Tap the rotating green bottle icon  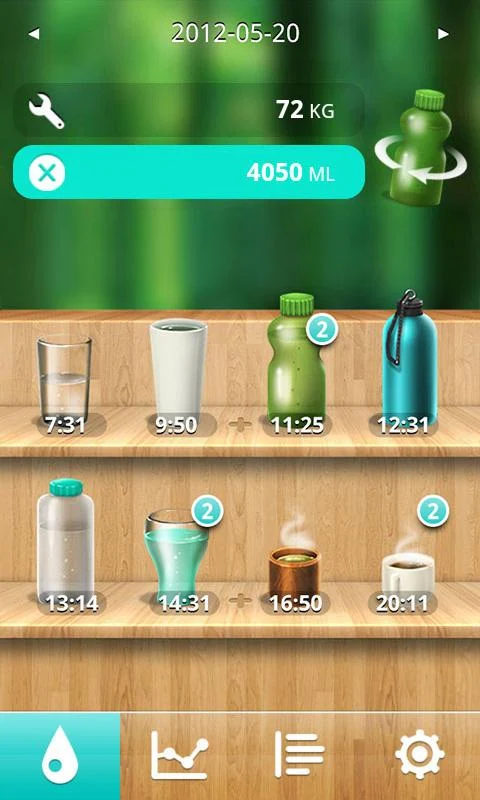click(x=421, y=148)
